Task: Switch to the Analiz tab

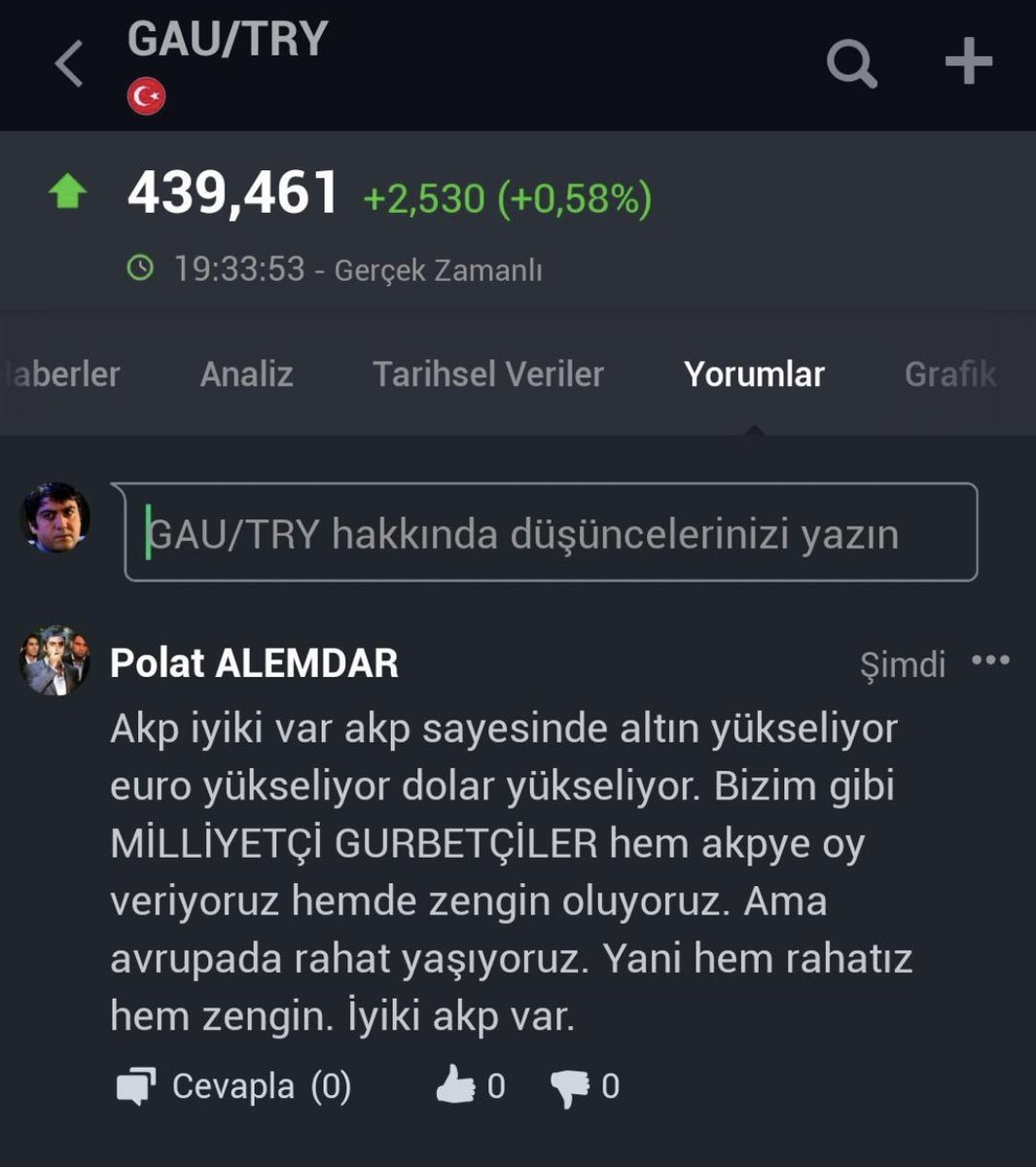Action: click(246, 373)
